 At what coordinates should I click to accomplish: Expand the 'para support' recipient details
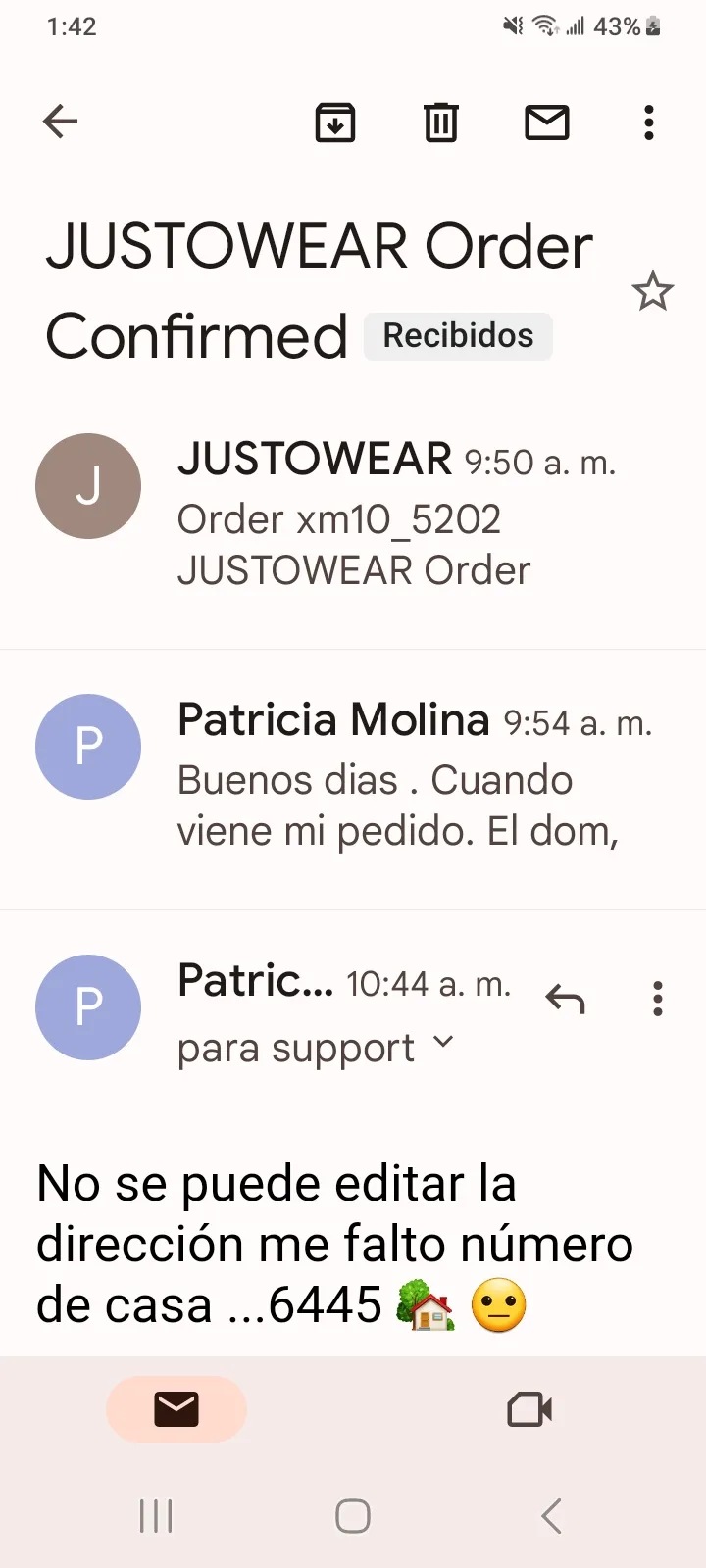(316, 1047)
